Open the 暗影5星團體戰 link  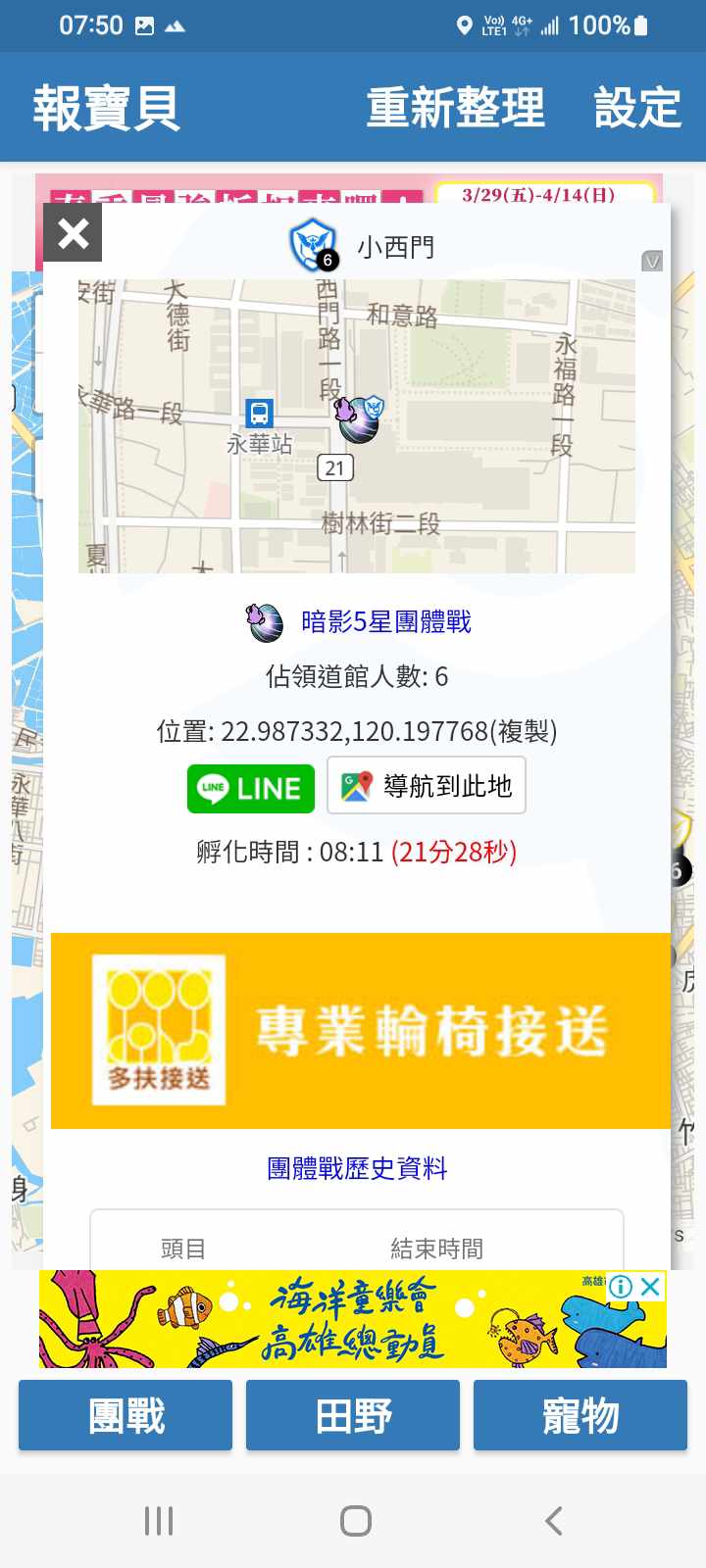click(x=385, y=622)
